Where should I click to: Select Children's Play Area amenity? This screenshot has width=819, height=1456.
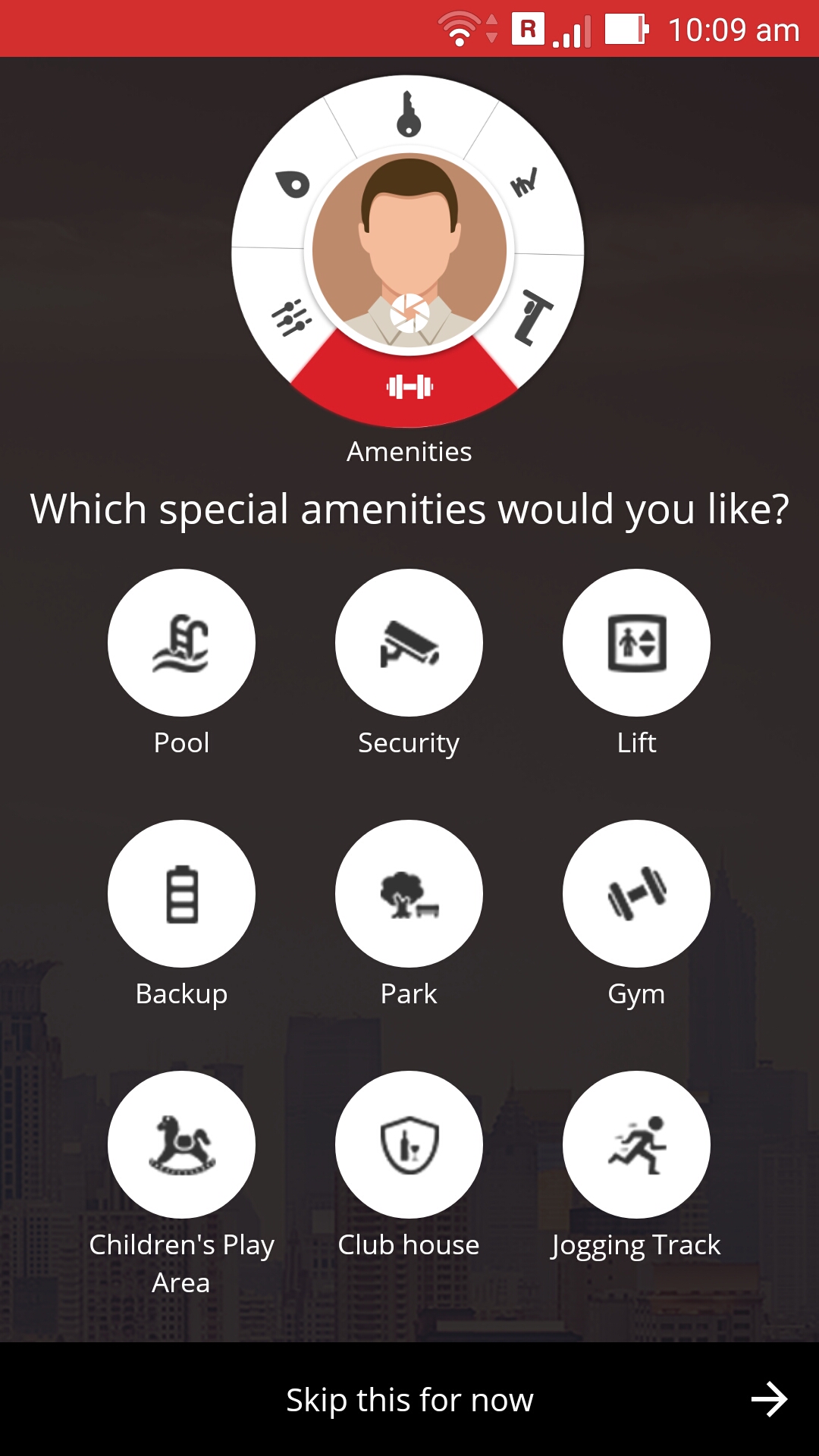tap(181, 1144)
